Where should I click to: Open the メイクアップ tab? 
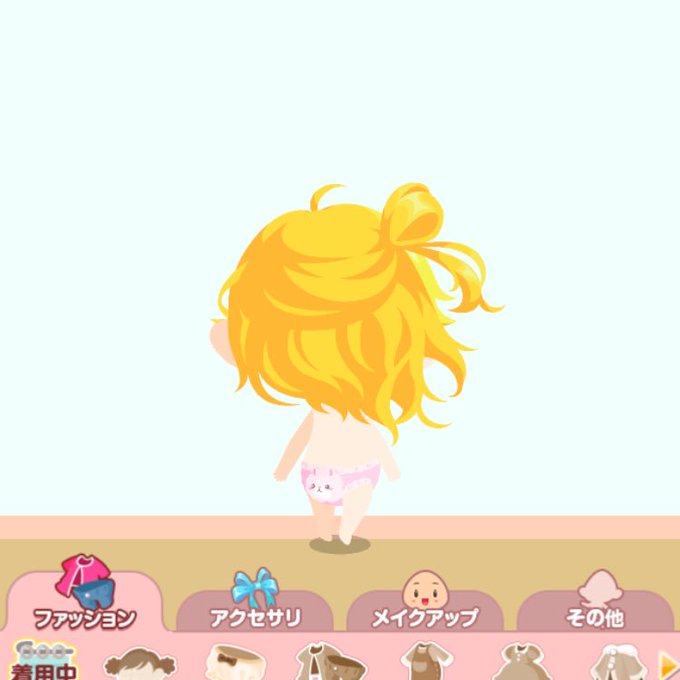[425, 605]
